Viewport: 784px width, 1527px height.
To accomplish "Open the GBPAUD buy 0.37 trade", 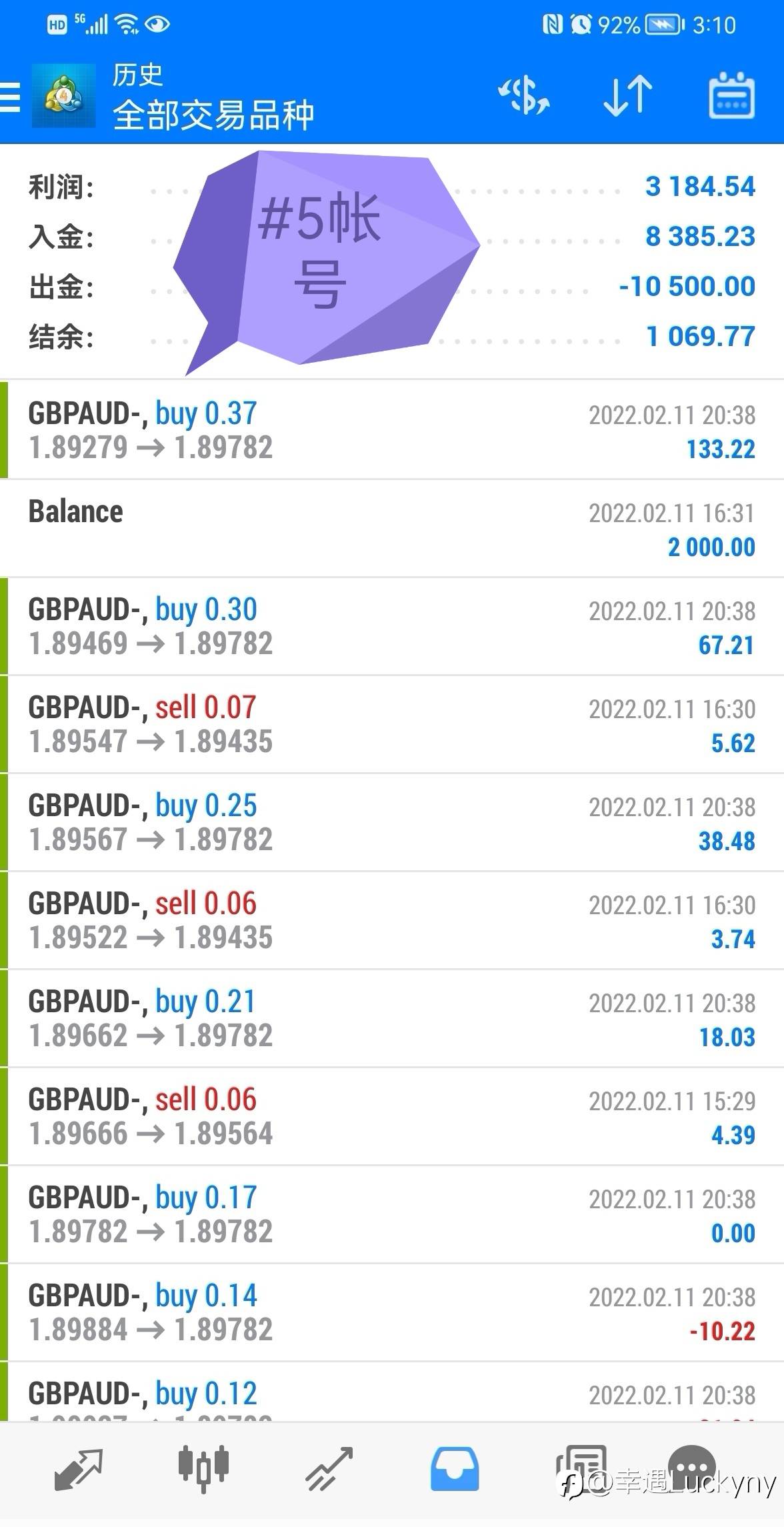I will pyautogui.click(x=392, y=430).
